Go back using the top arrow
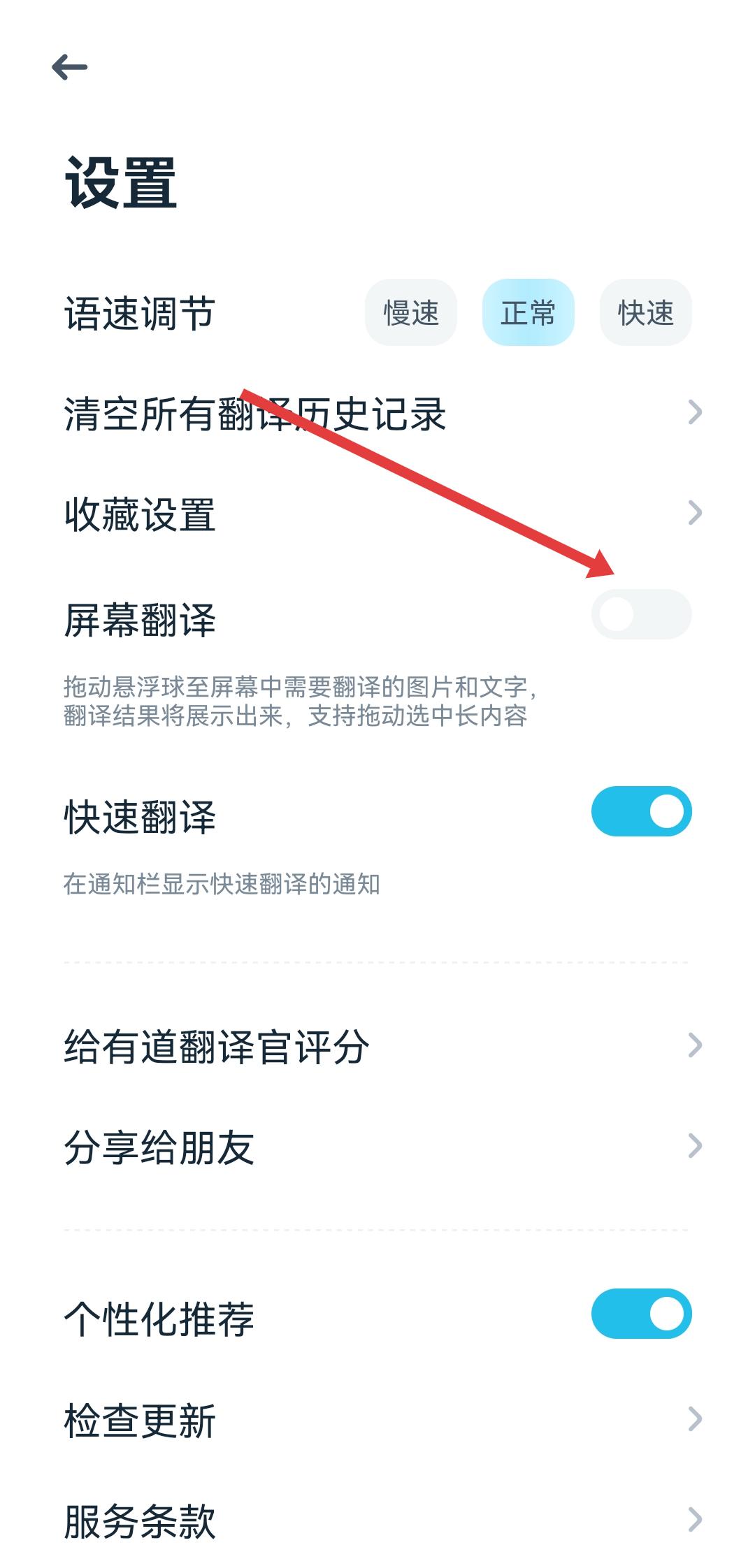The width and height of the screenshot is (755, 1568). pos(69,67)
